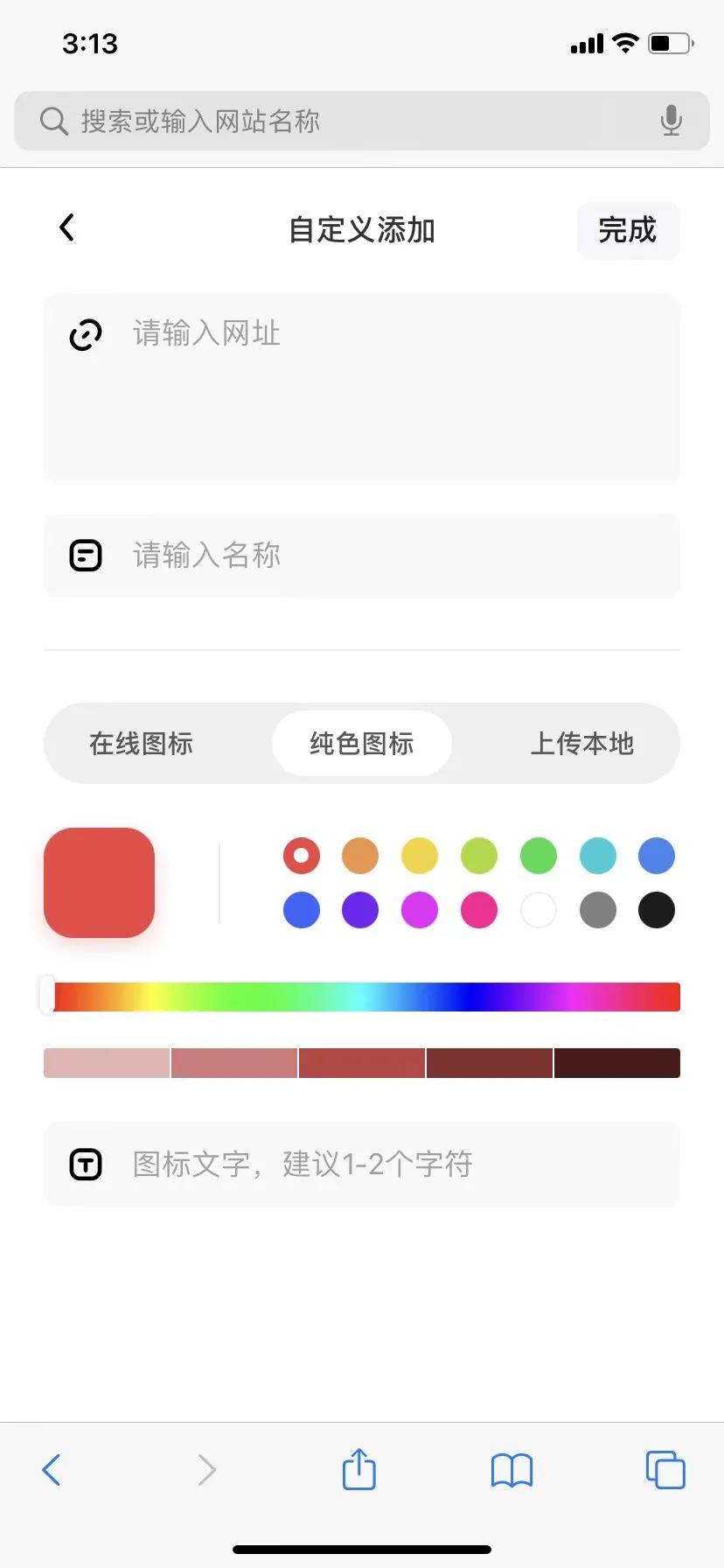Tap the microphone icon in the search bar
Viewport: 724px width, 1568px height.
click(670, 121)
